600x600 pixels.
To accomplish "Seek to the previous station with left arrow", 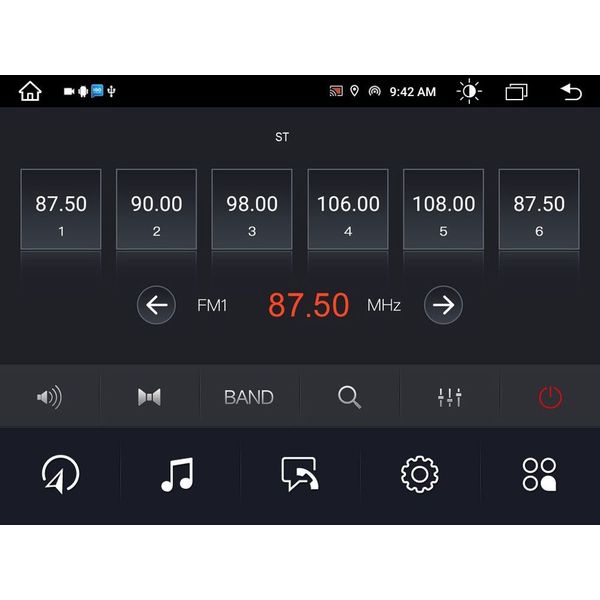I will click(x=155, y=305).
